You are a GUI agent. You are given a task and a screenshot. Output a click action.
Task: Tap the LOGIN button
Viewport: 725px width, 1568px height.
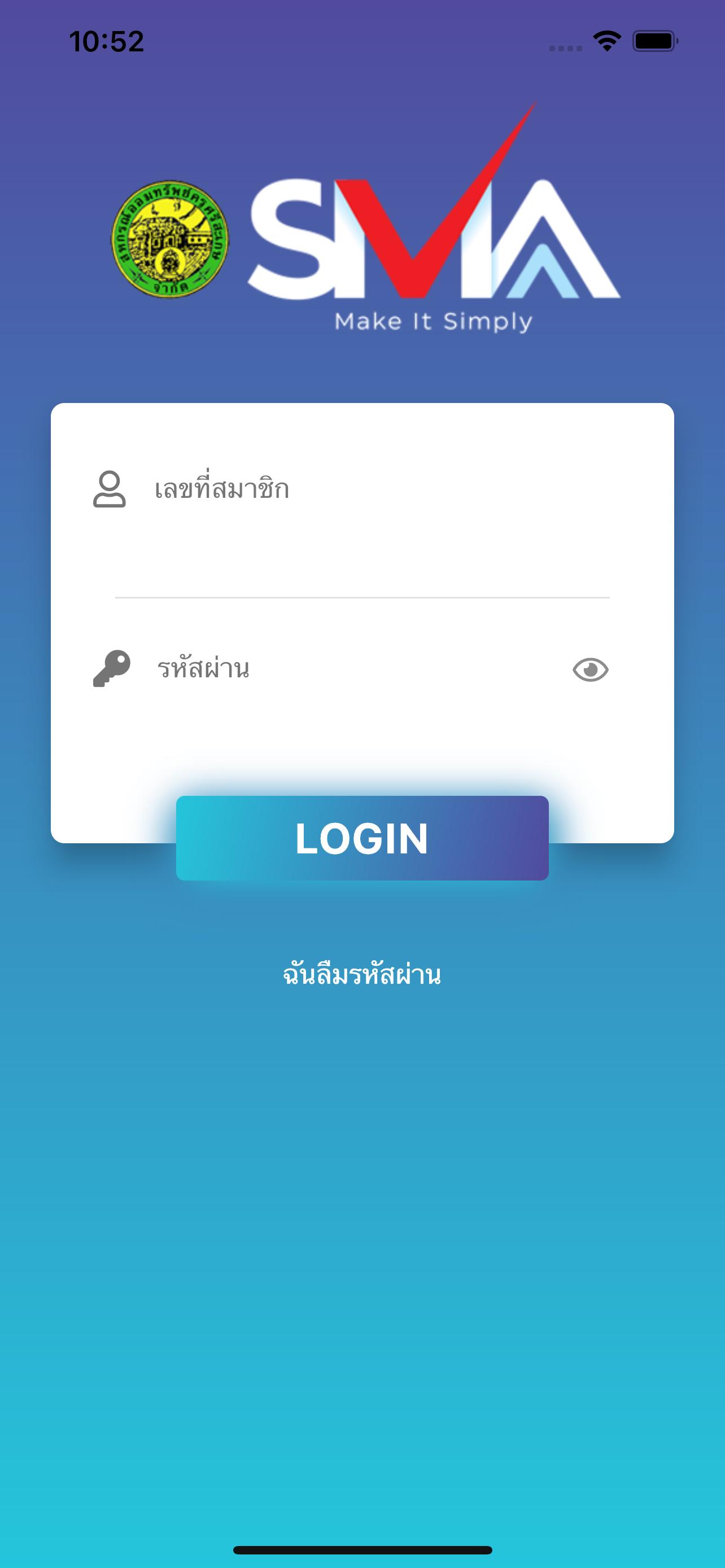coord(362,838)
